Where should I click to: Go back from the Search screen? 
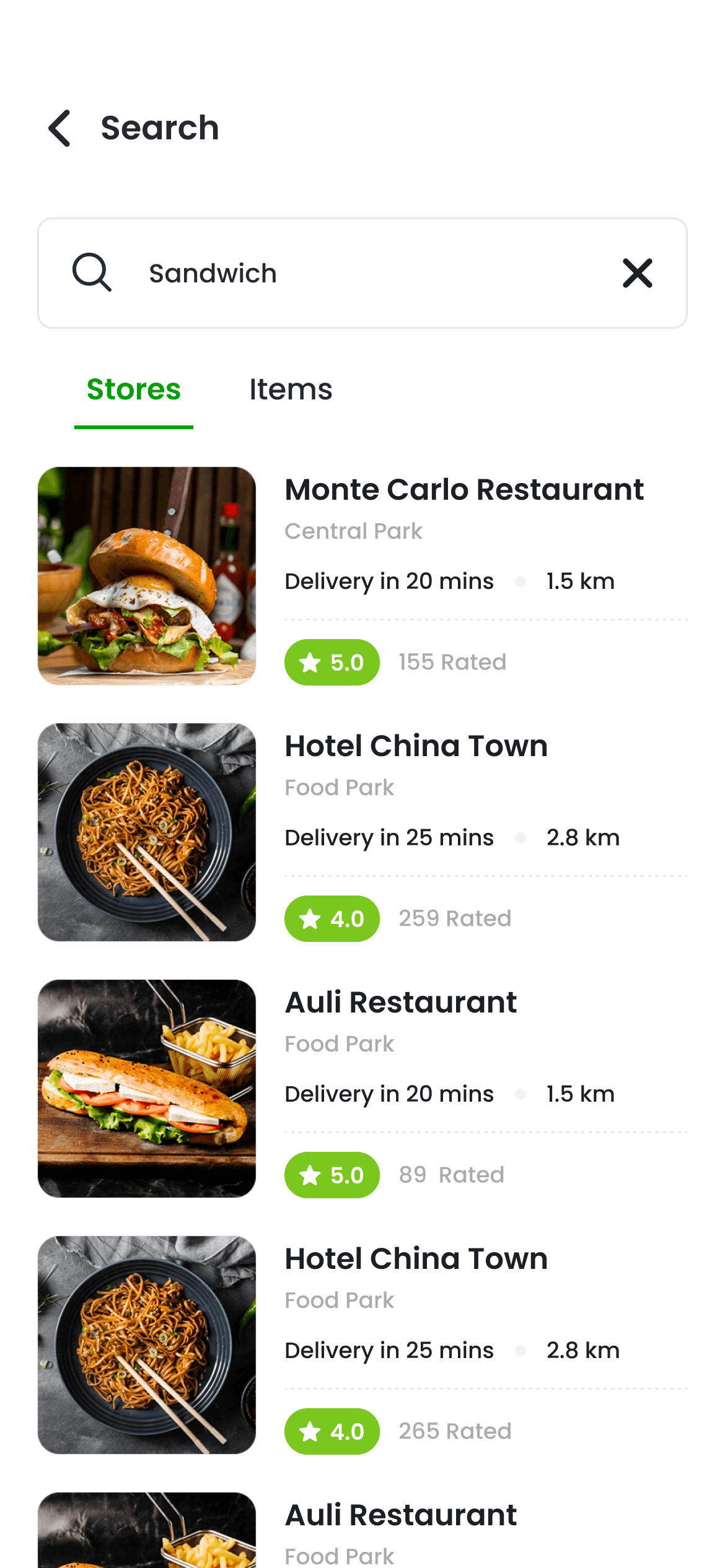point(60,128)
